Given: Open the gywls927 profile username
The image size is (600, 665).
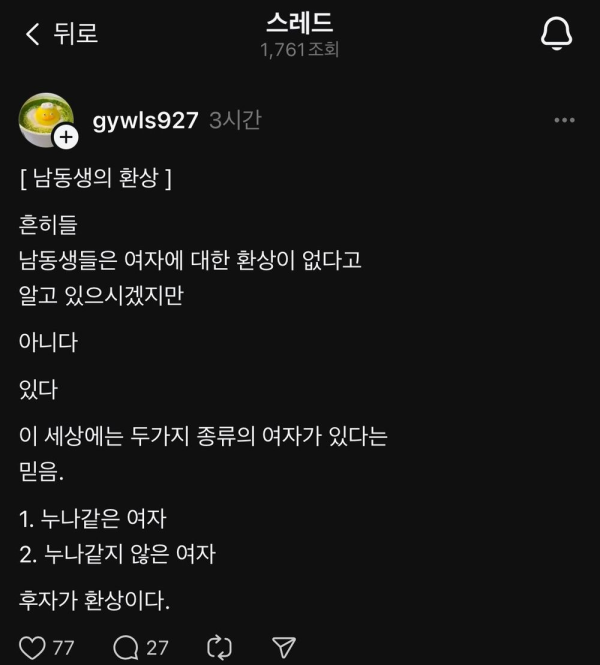Looking at the screenshot, I should 145,120.
